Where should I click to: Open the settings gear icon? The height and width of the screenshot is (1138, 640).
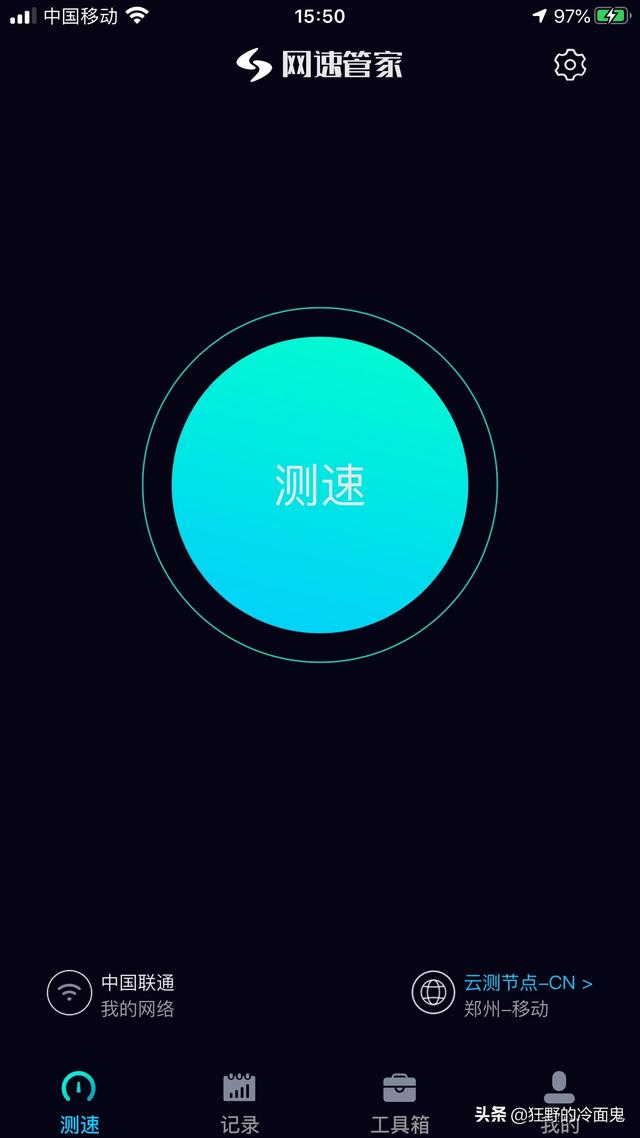click(x=570, y=65)
